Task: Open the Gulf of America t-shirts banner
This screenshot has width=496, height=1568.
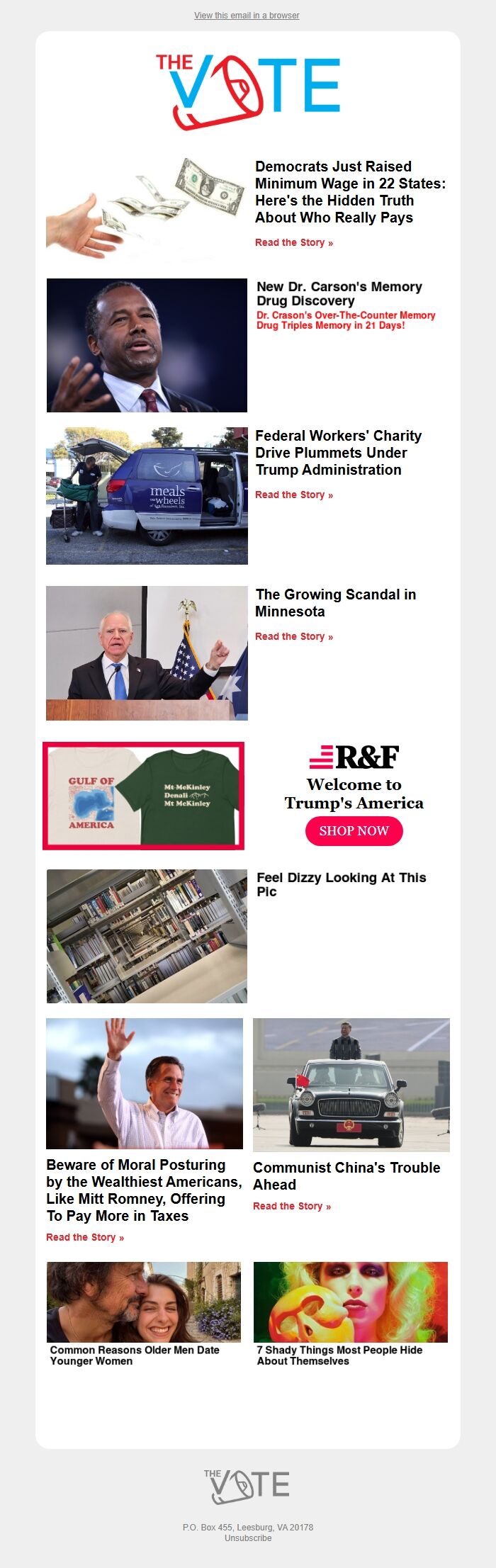Action: [144, 796]
